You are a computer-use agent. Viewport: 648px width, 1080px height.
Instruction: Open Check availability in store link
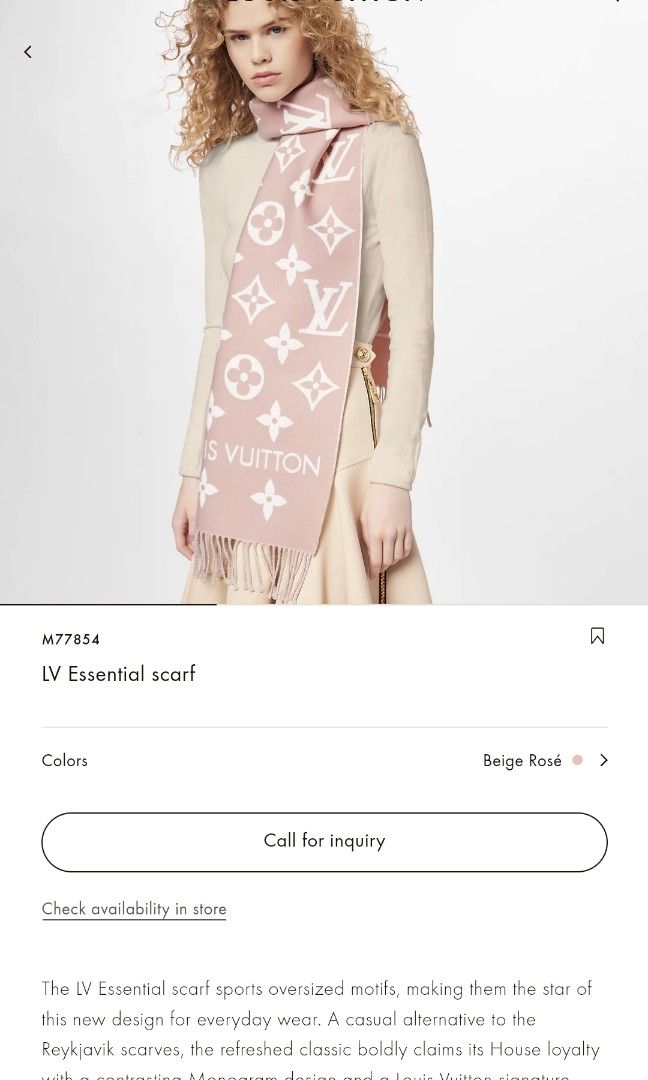(x=134, y=909)
